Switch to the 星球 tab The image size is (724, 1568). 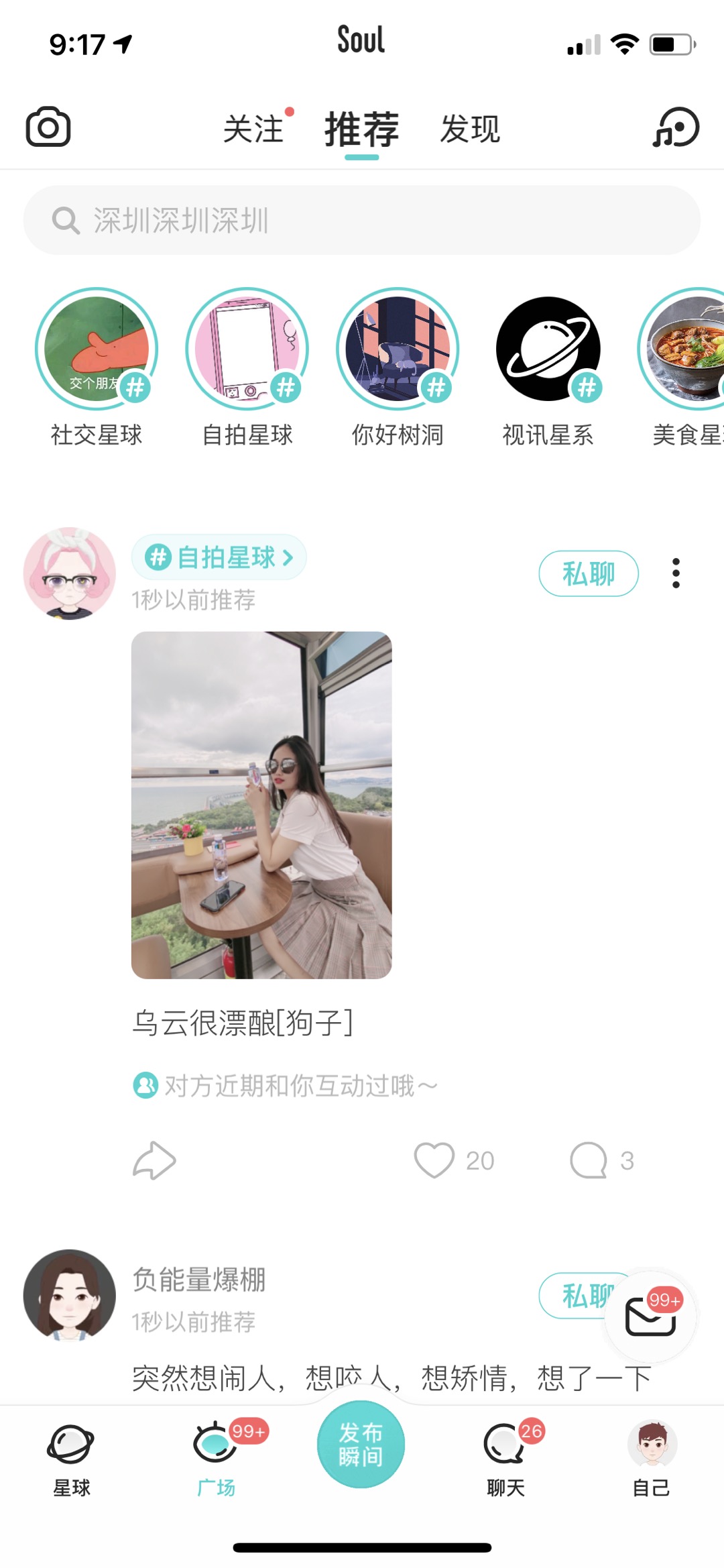pos(71,1459)
